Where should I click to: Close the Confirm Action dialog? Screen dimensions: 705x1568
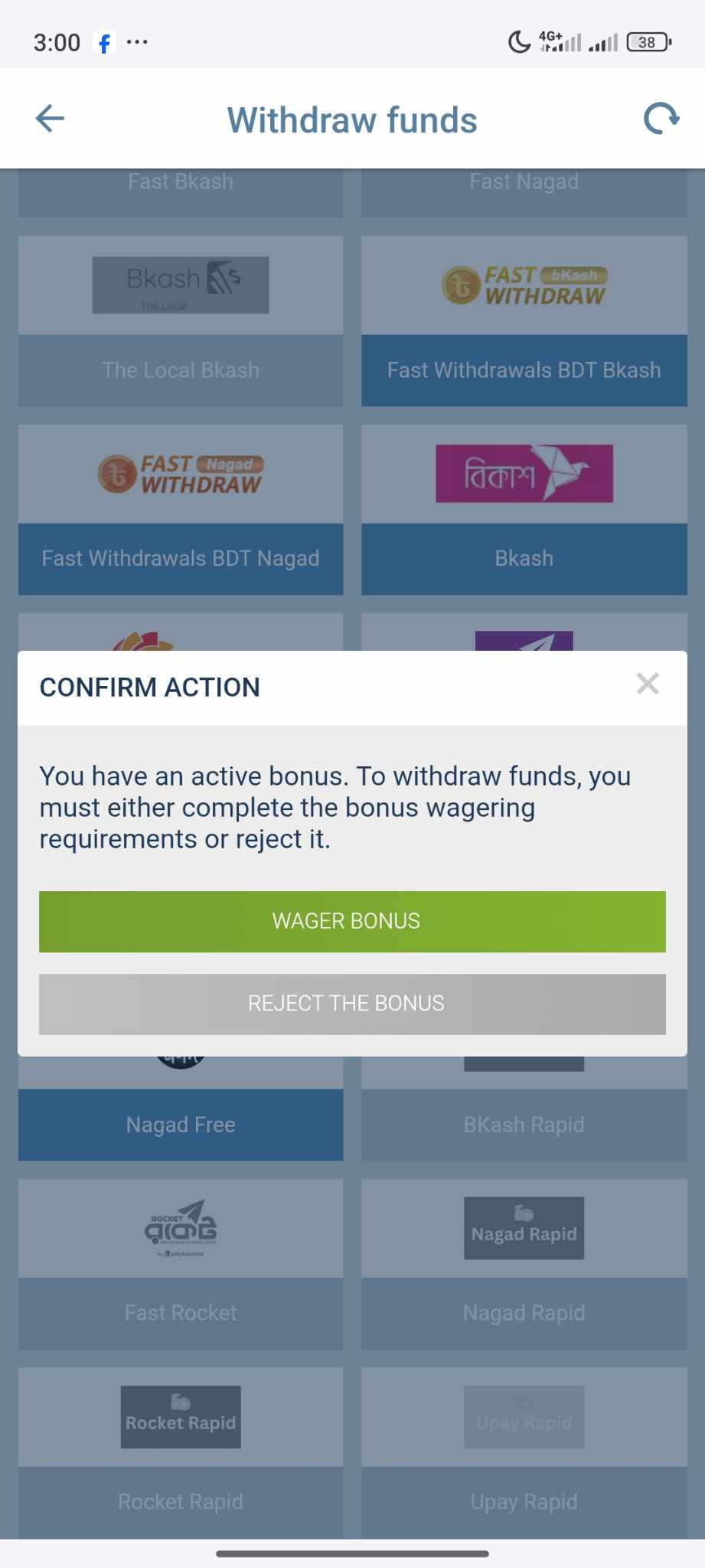[648, 684]
